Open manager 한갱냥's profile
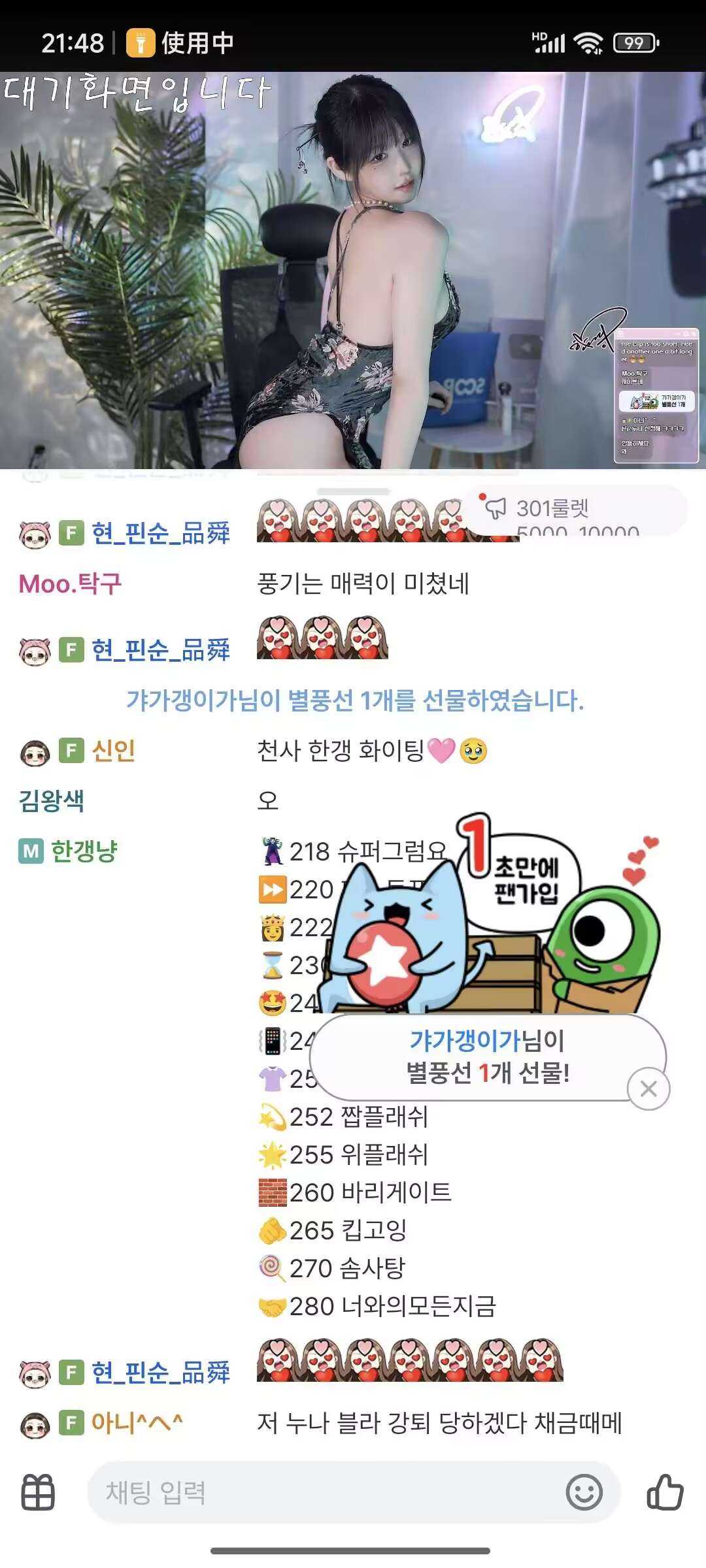Screen dimensions: 706x1568 [x=84, y=851]
